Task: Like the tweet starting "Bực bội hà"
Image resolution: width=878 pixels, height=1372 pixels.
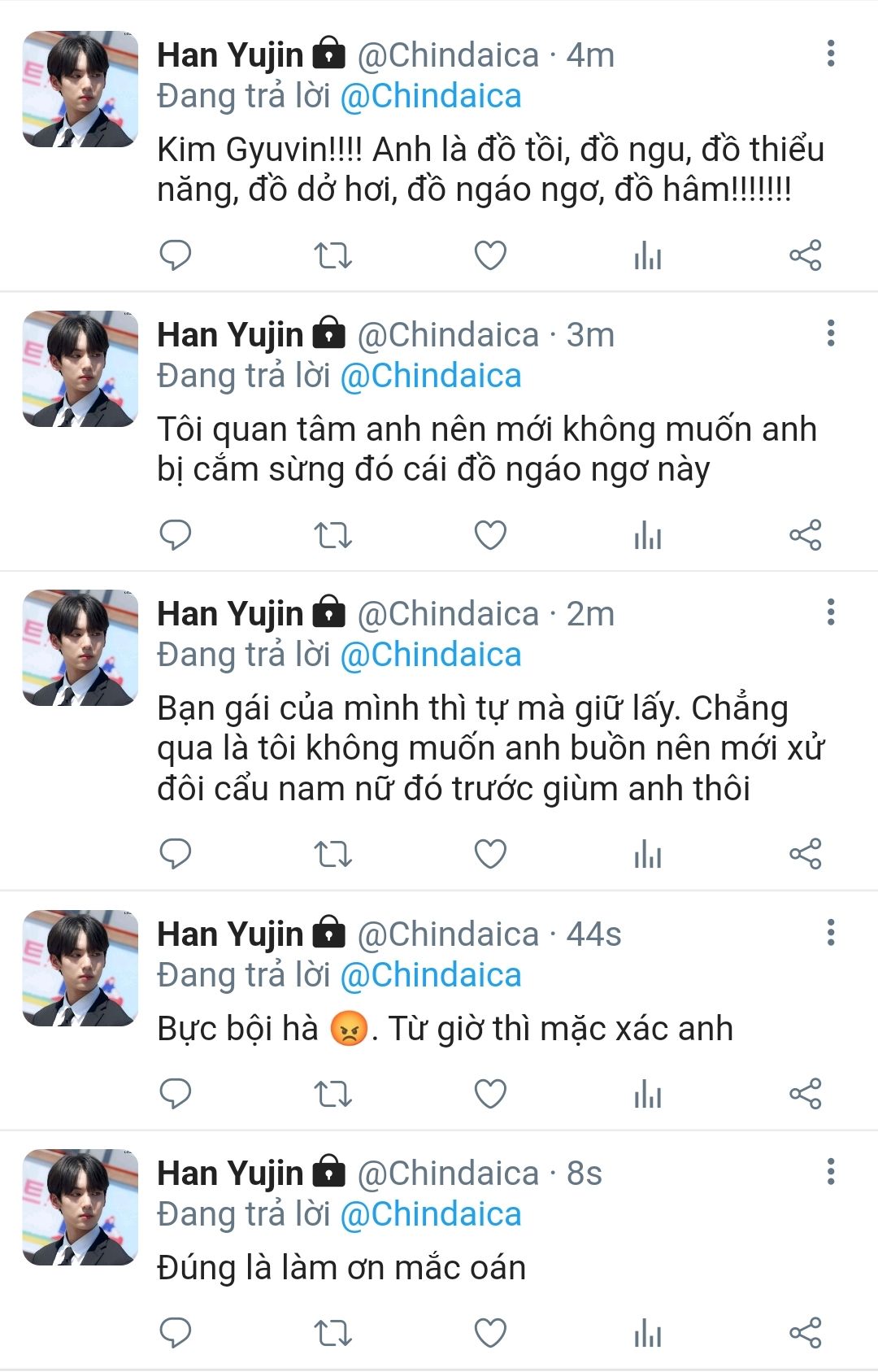Action: point(490,1094)
